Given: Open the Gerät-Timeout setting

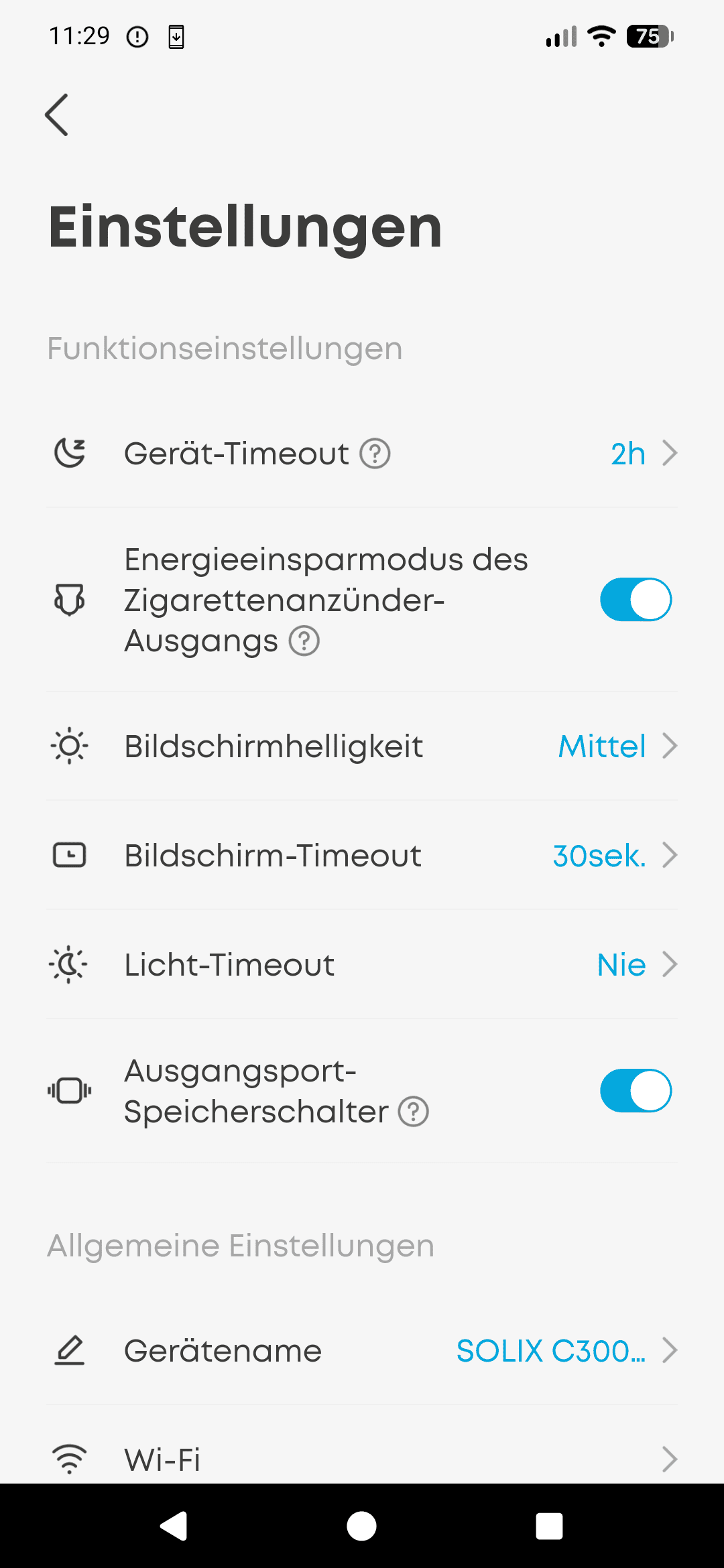Looking at the screenshot, I should [x=362, y=454].
